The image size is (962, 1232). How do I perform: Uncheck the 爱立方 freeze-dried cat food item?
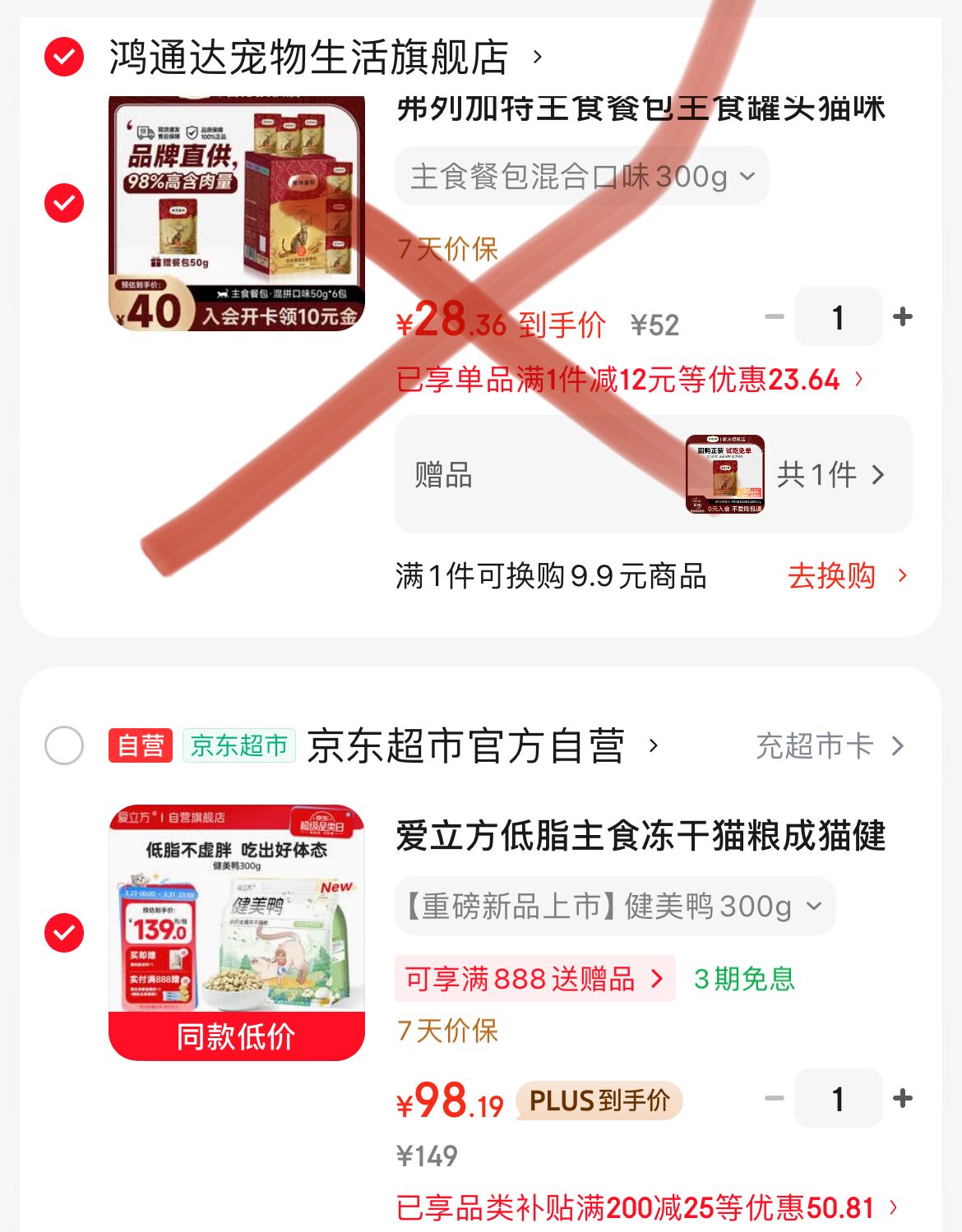(64, 933)
